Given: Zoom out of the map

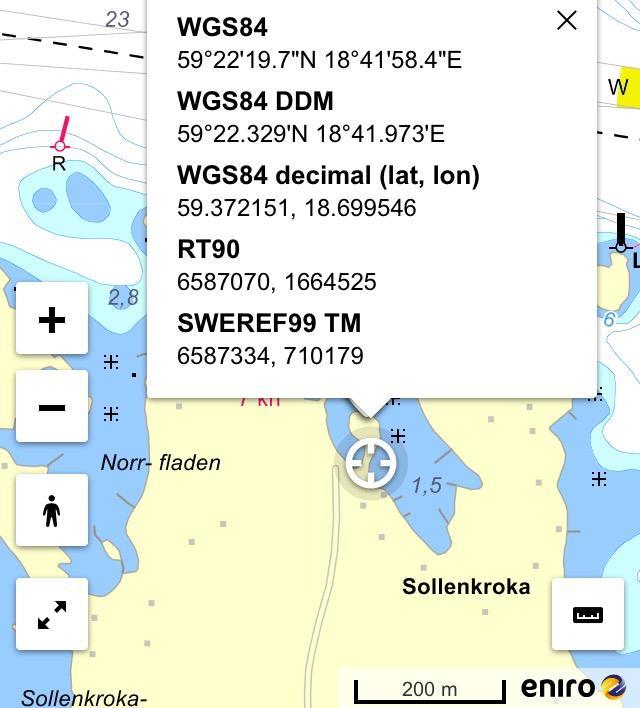Looking at the screenshot, I should click(x=52, y=408).
